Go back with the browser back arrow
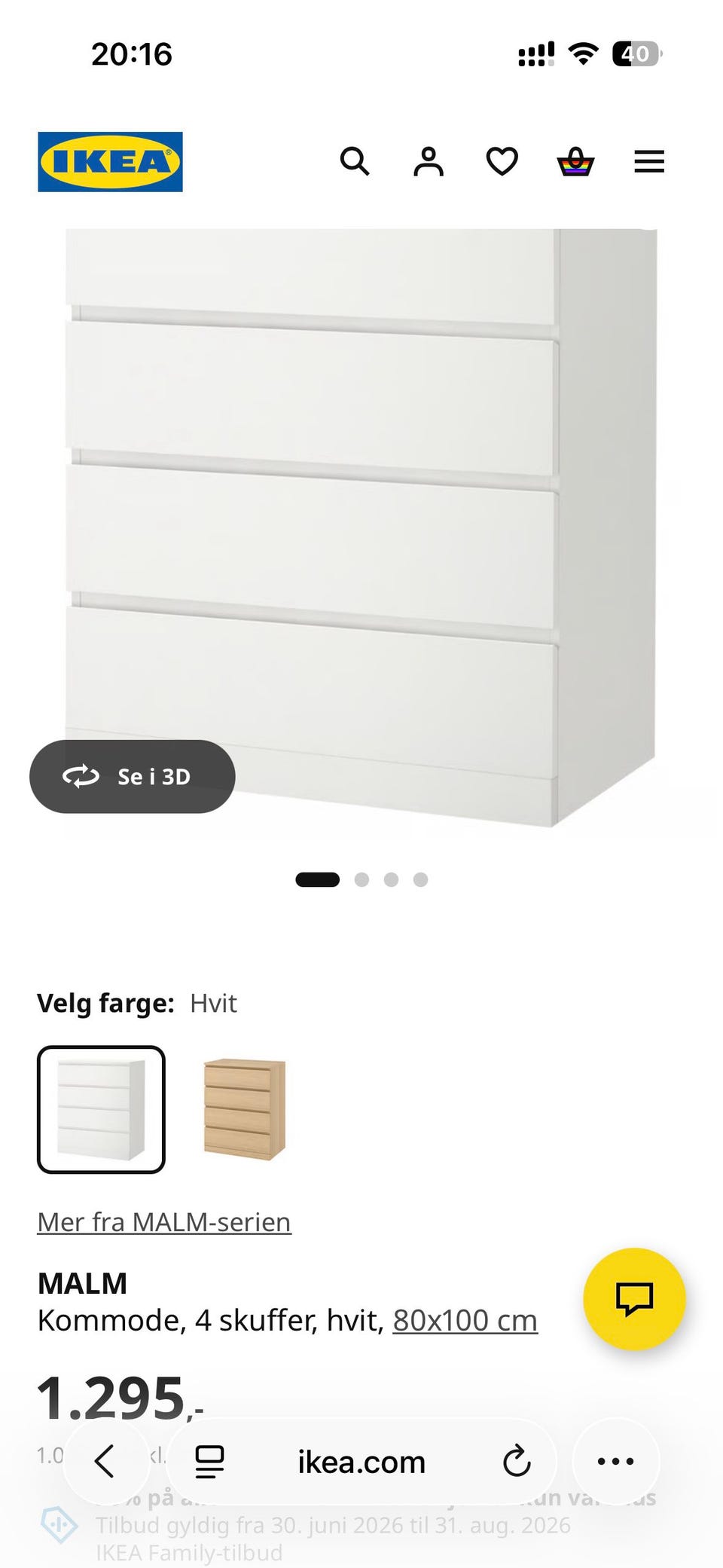 pos(105,1462)
